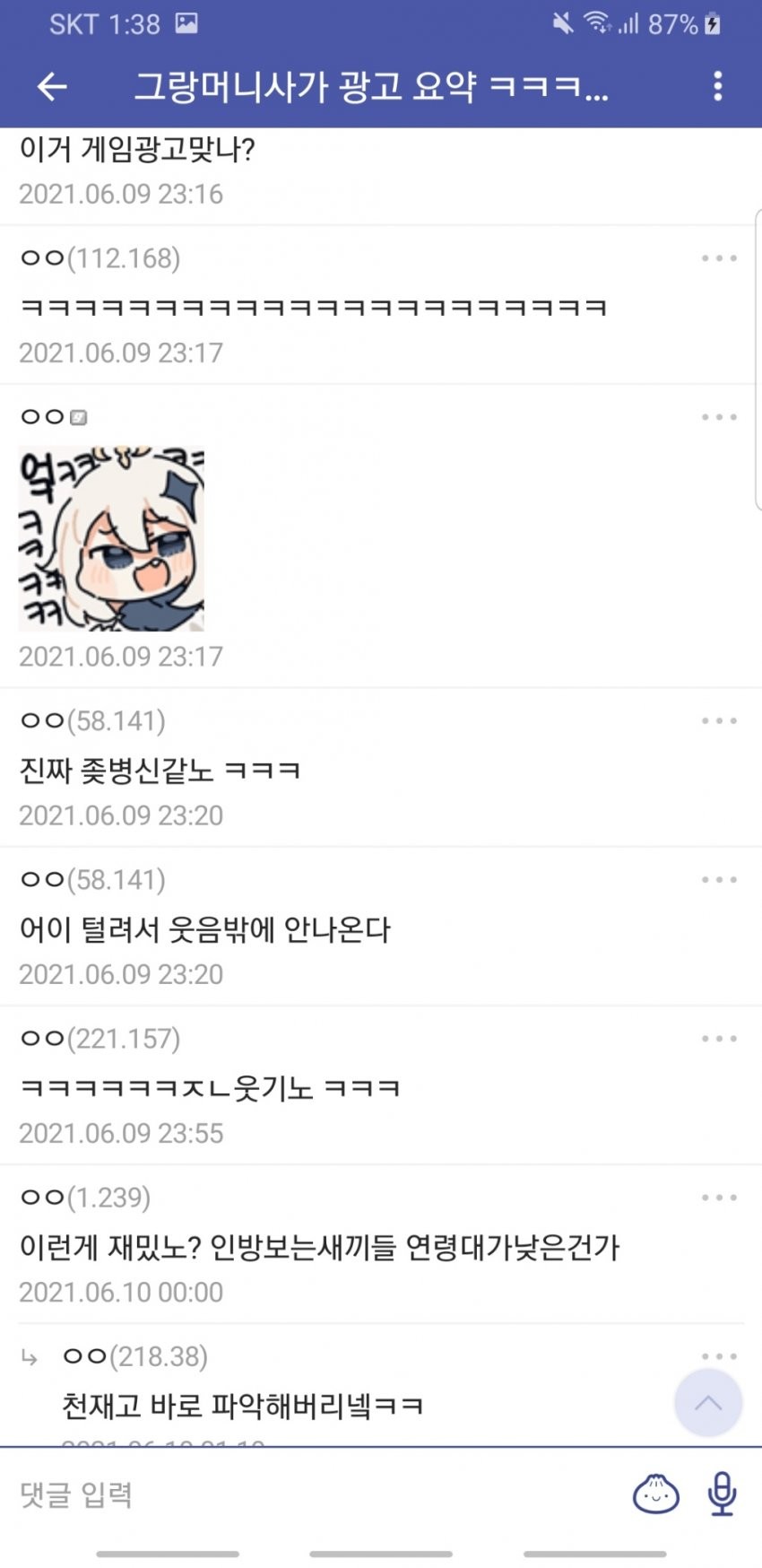Jump to top with the floating arrow
Image resolution: width=762 pixels, height=1568 pixels.
click(708, 1403)
